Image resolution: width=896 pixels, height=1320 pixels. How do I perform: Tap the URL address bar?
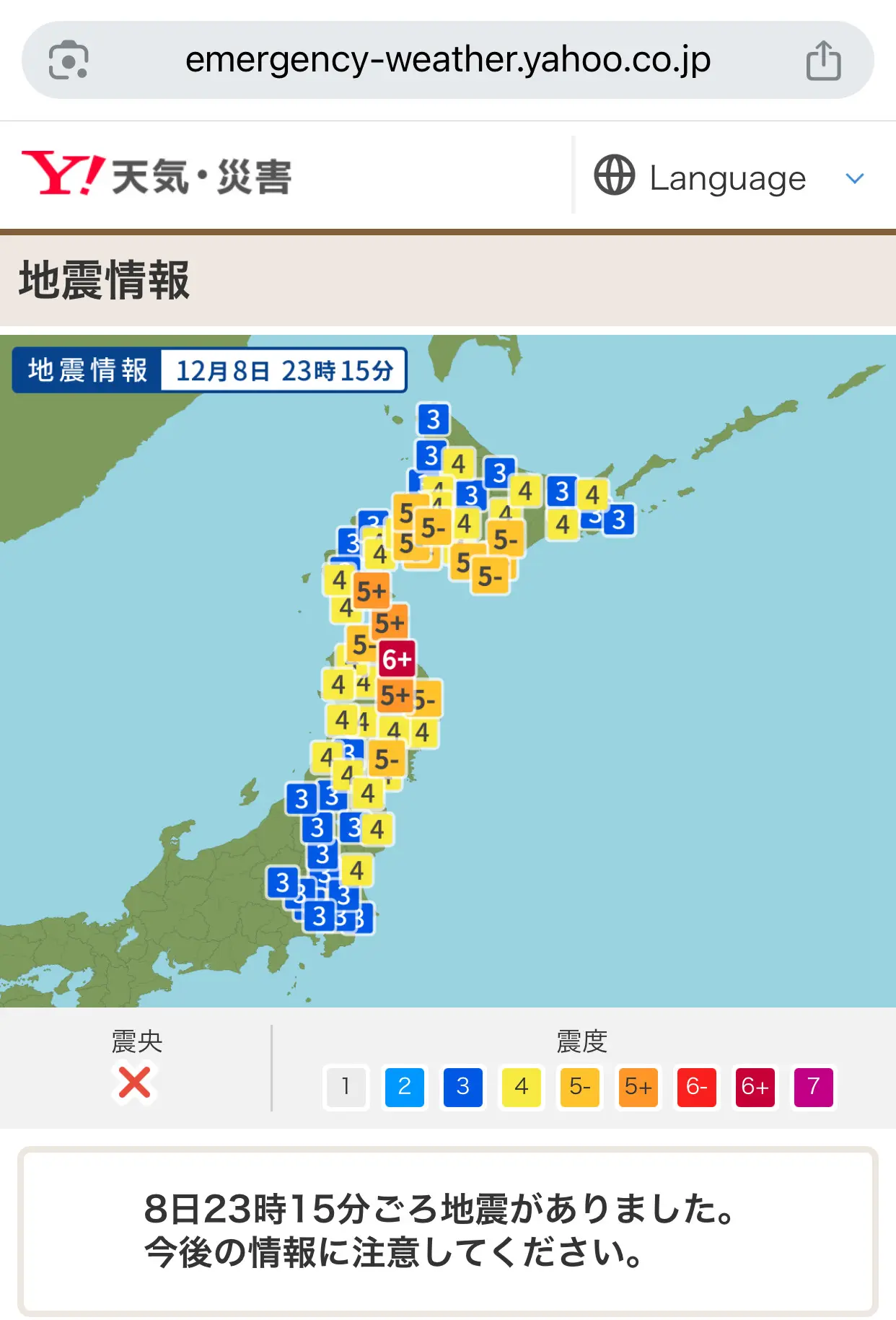point(447,60)
